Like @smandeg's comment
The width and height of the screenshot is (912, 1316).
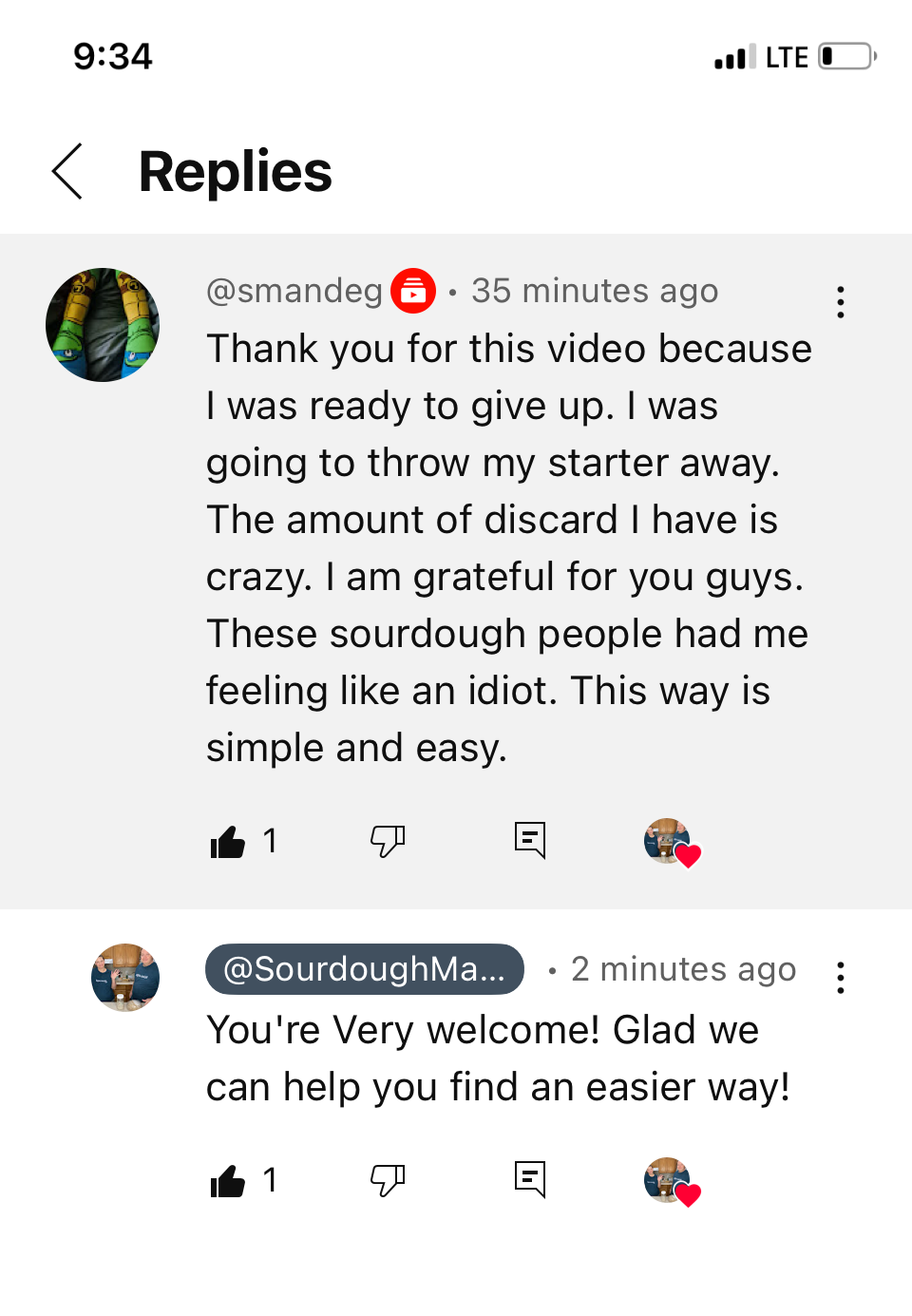(x=228, y=841)
